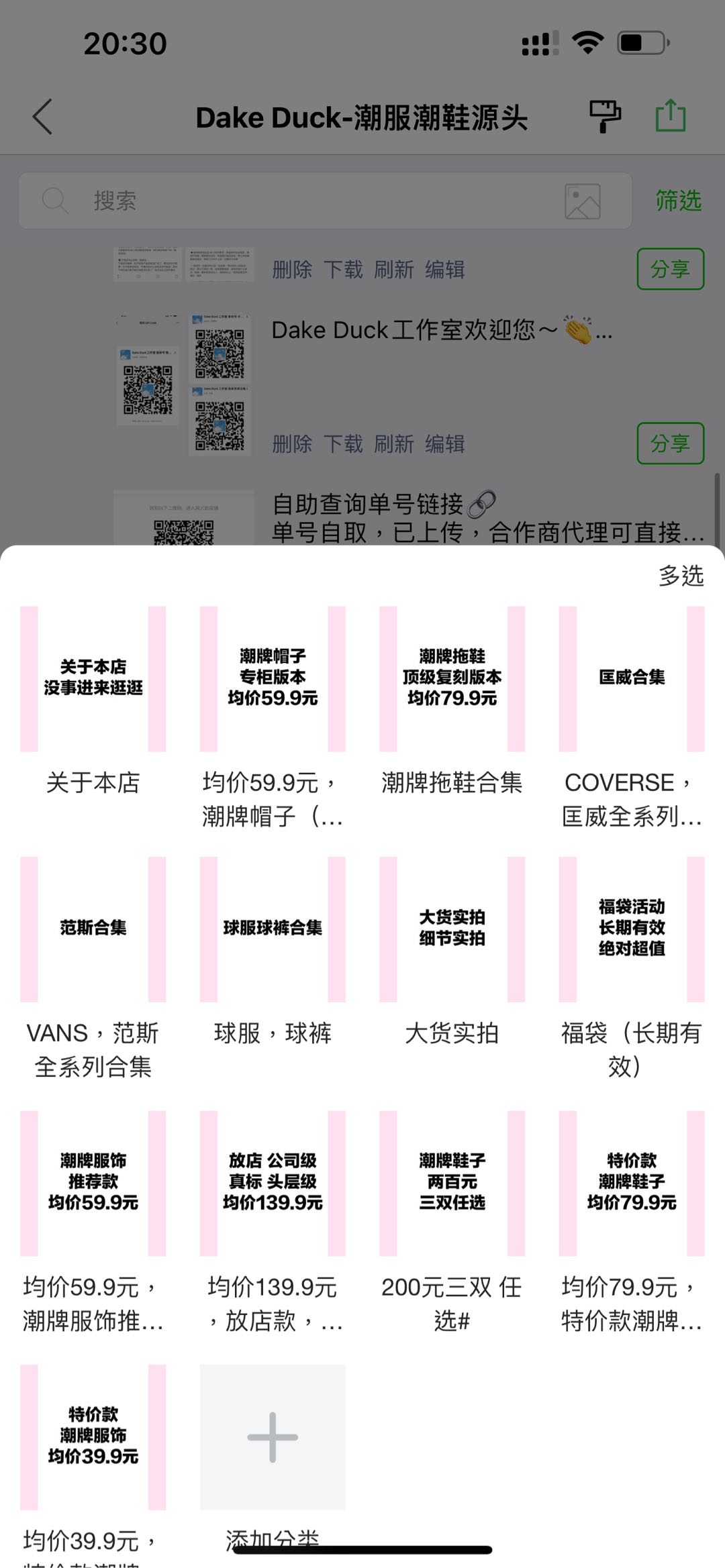The width and height of the screenshot is (725, 1568).
Task: Tap 筛选 to filter items
Action: [x=678, y=201]
